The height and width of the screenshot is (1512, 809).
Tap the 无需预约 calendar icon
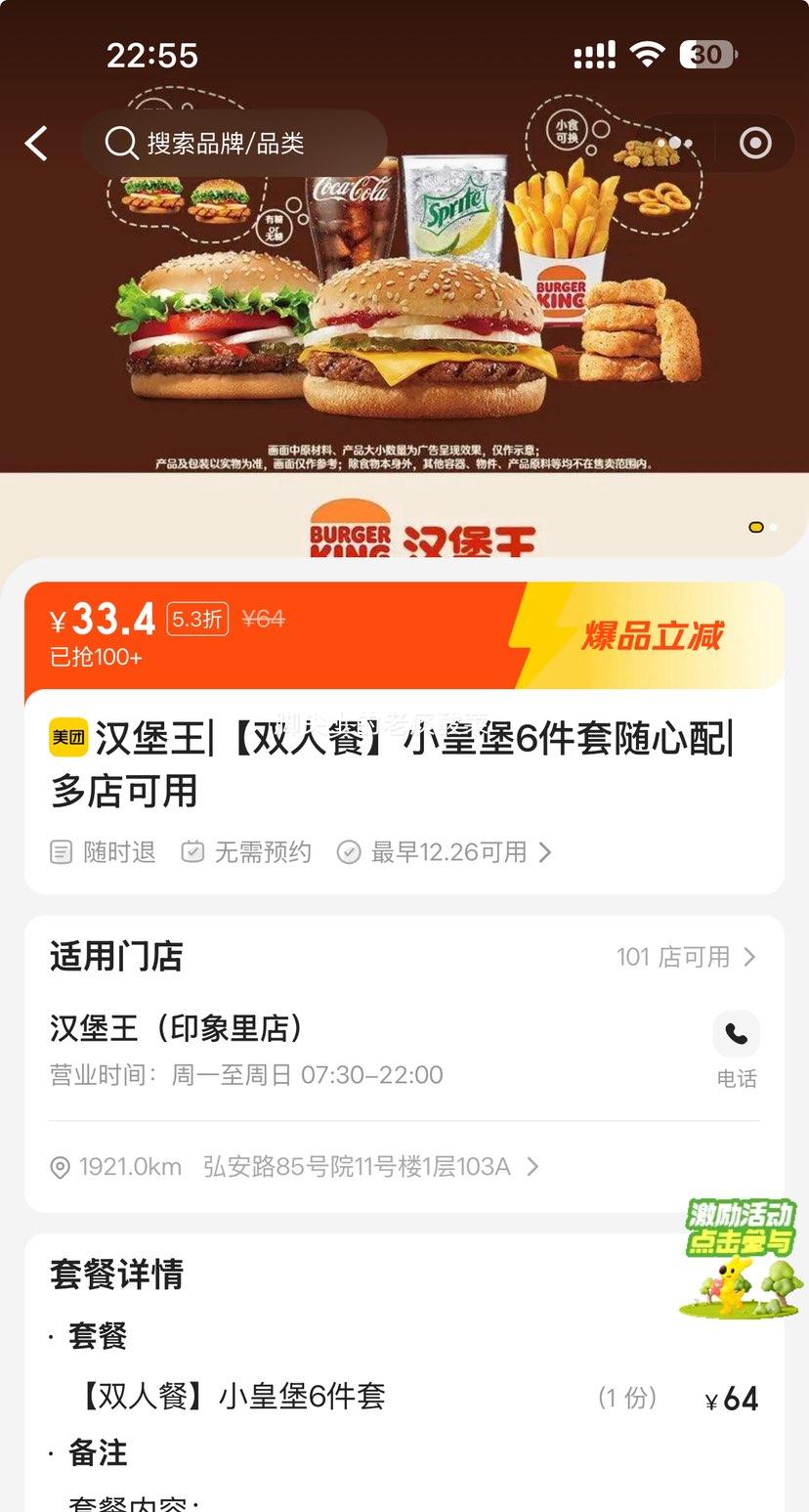192,851
